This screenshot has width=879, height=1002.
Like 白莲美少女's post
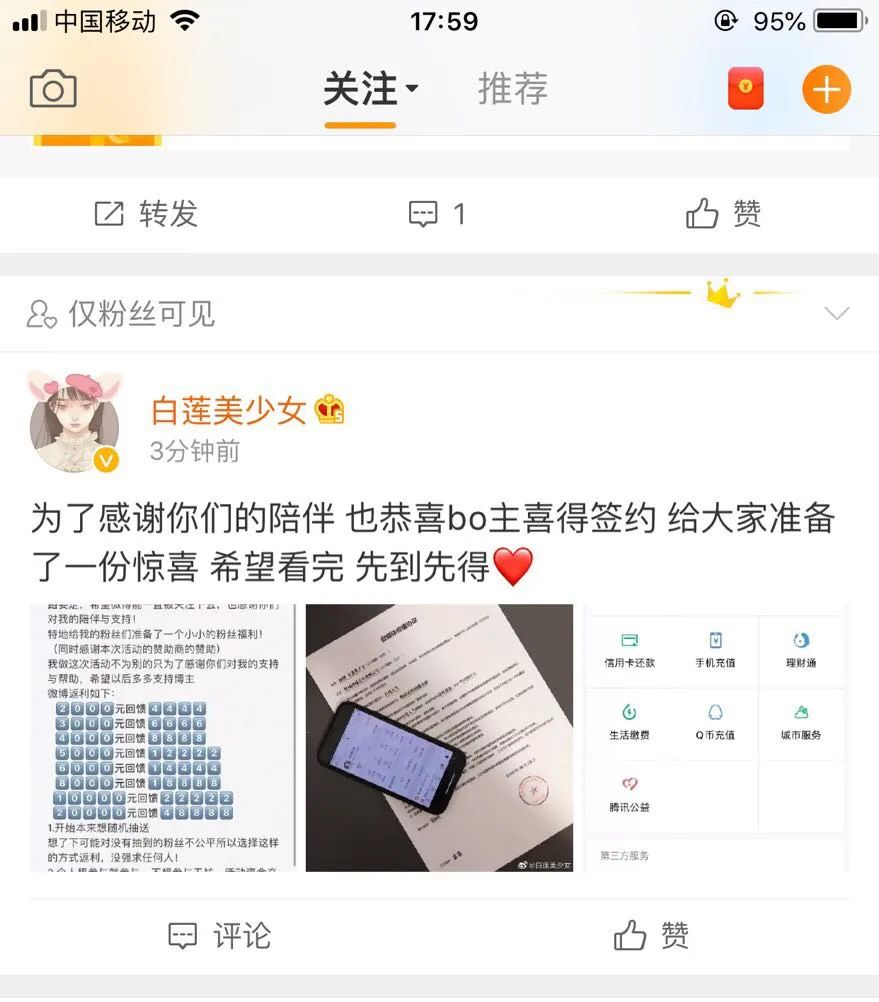pyautogui.click(x=651, y=936)
